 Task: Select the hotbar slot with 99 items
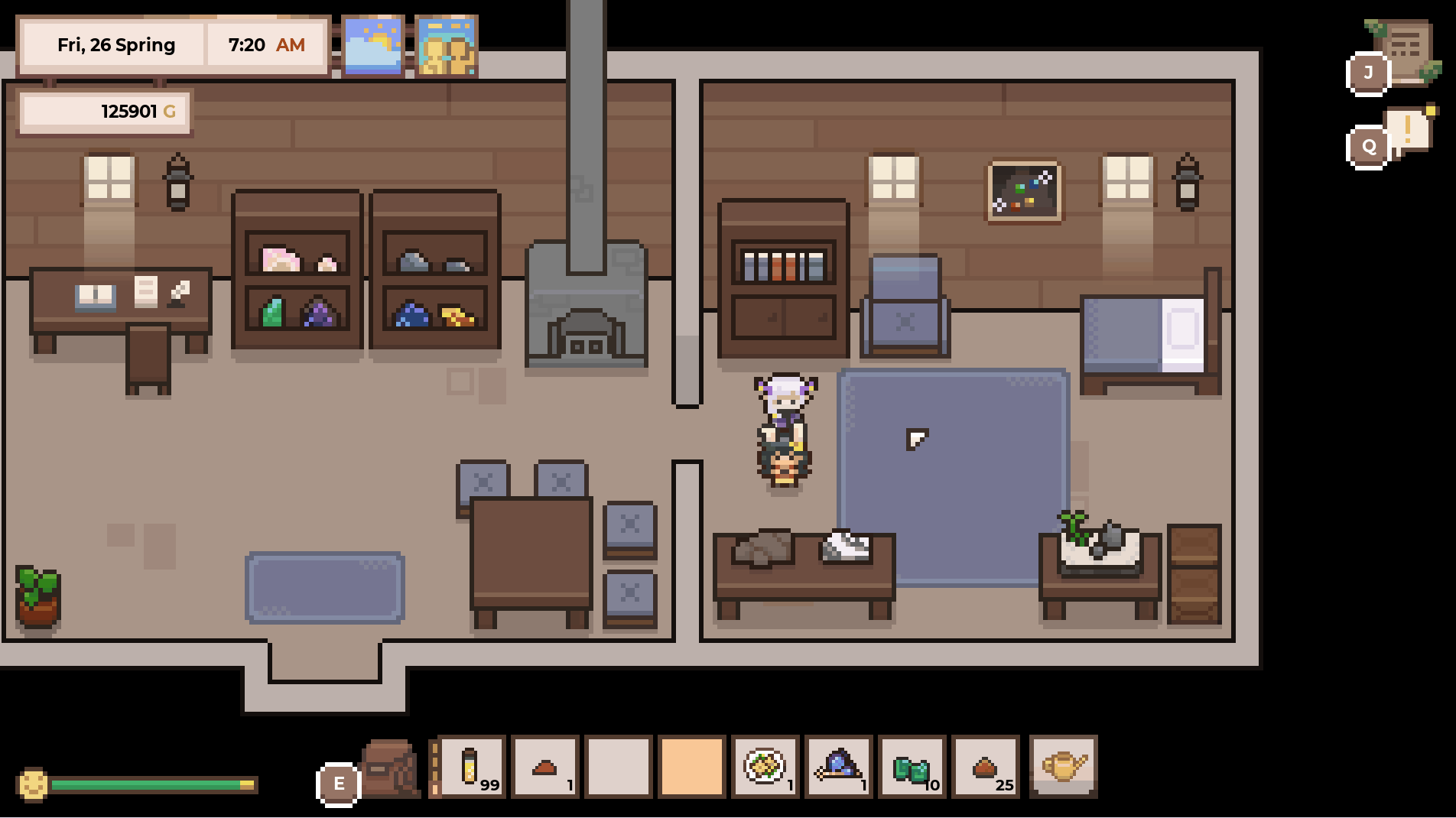tap(472, 767)
